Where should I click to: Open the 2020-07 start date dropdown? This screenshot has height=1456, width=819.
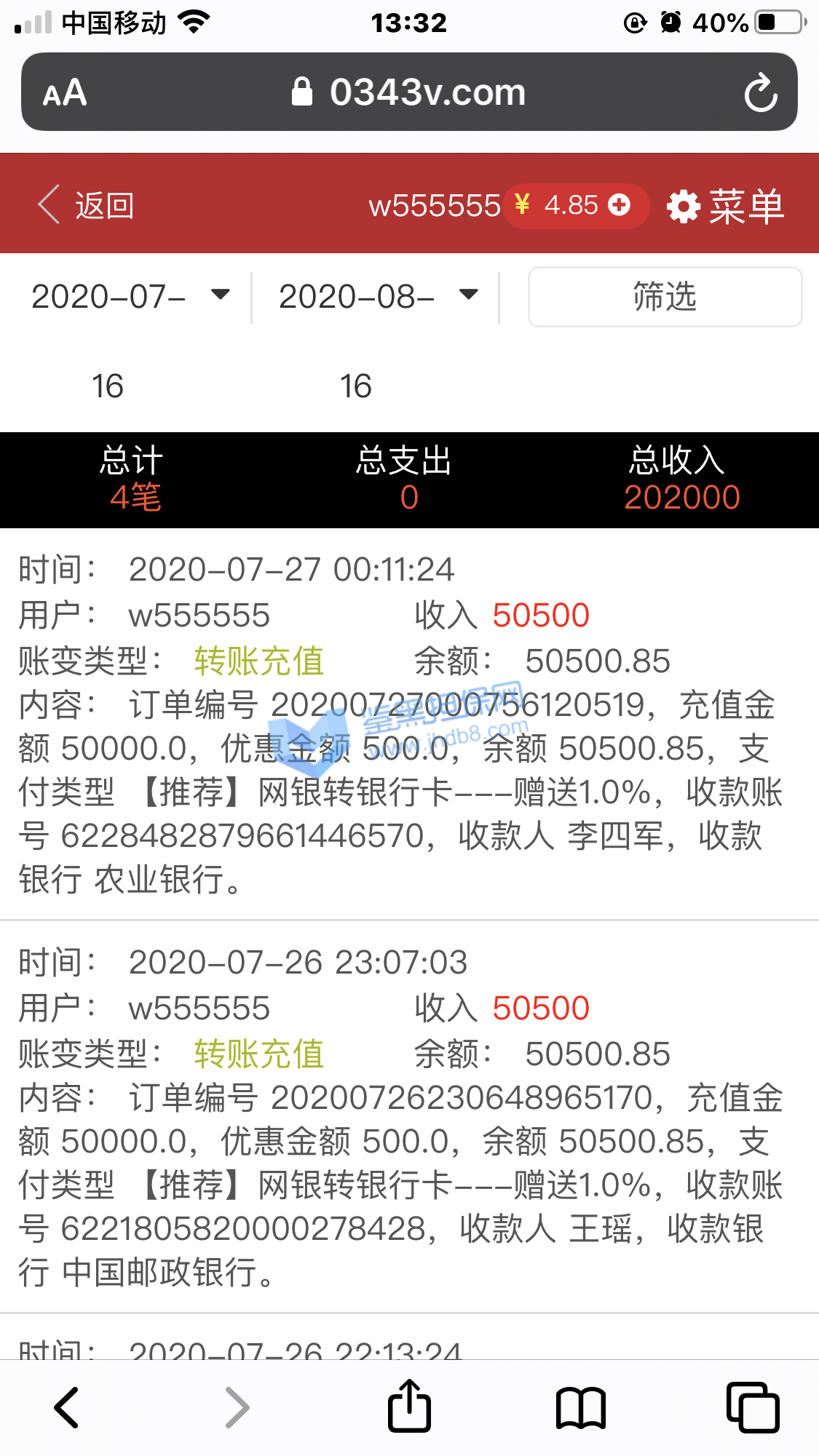pos(130,296)
